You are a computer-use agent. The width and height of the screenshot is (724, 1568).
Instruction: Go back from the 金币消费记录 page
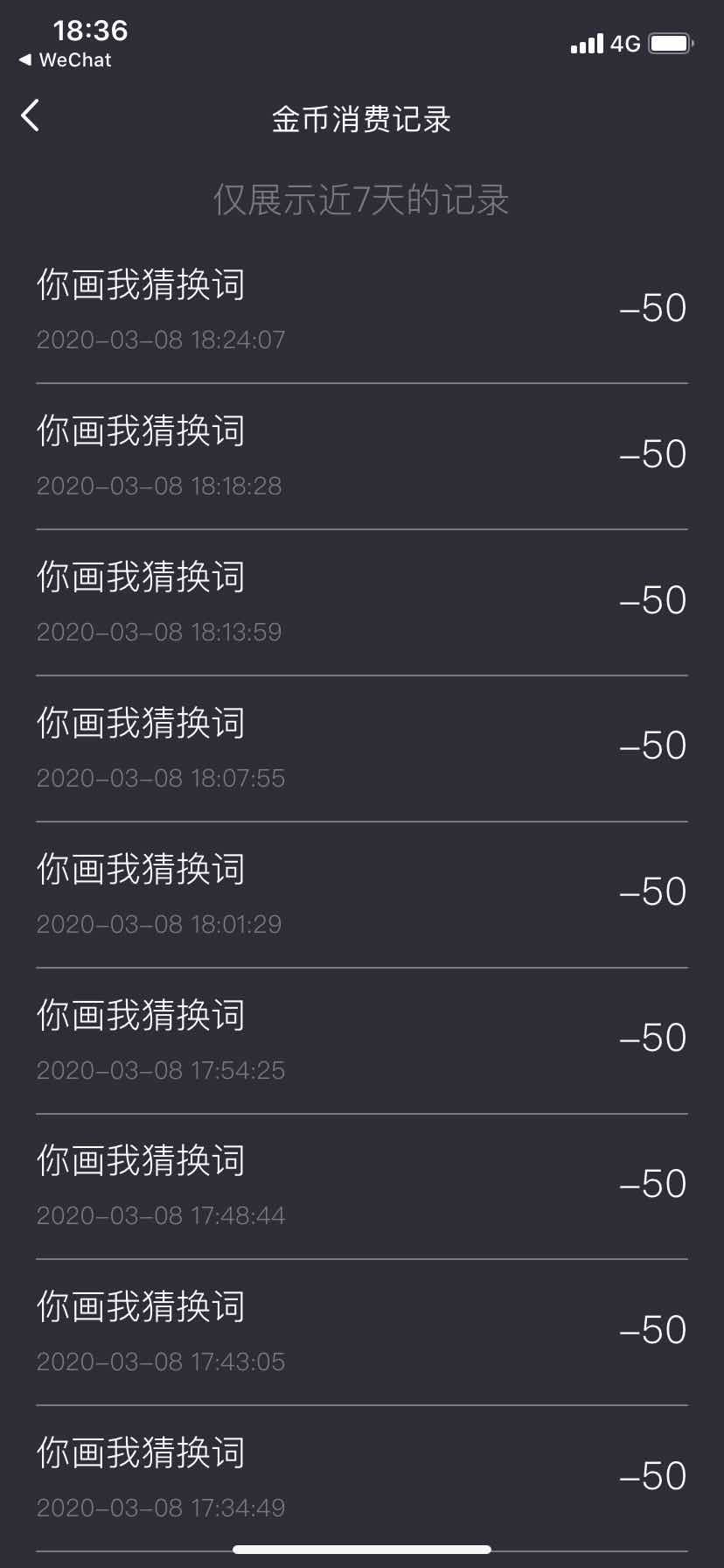coord(31,115)
